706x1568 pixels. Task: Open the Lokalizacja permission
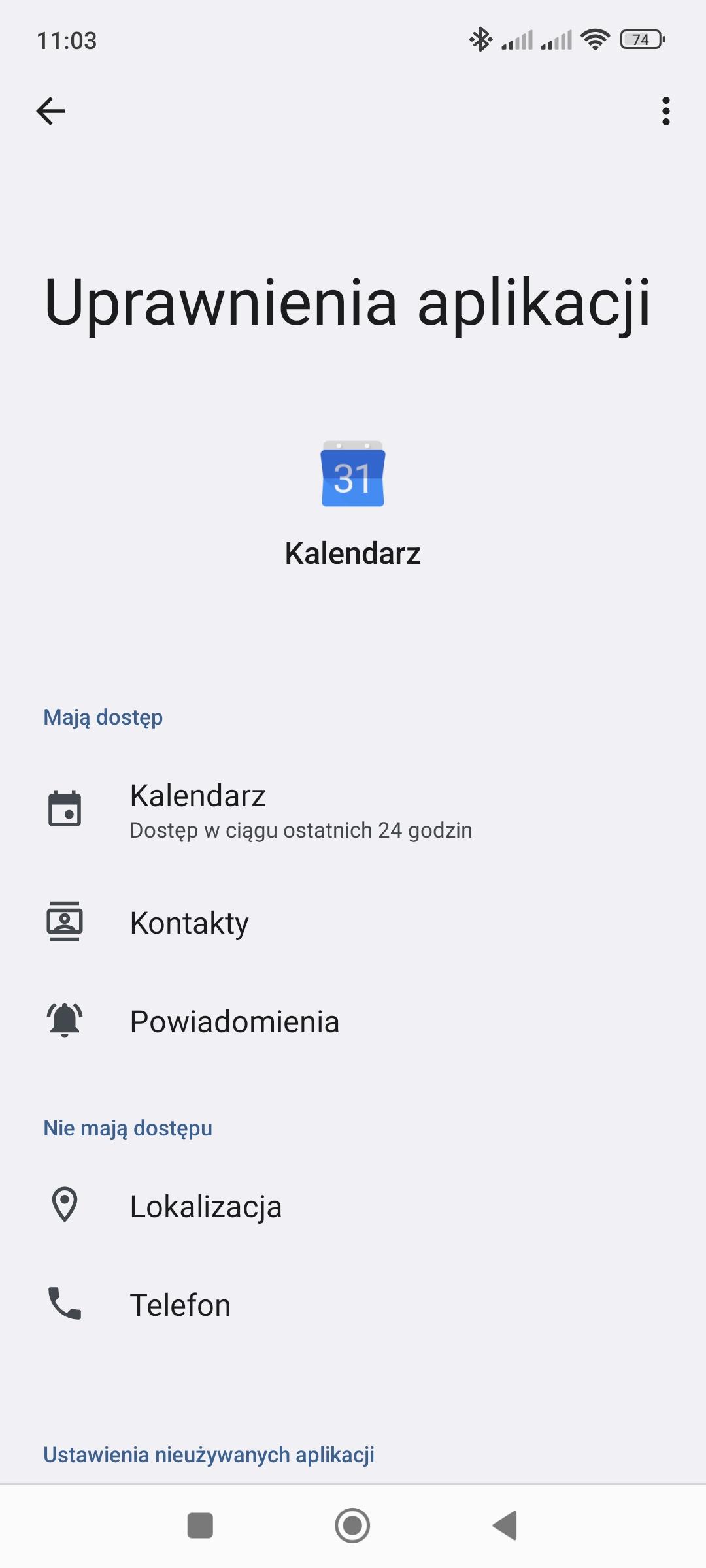(x=205, y=1206)
